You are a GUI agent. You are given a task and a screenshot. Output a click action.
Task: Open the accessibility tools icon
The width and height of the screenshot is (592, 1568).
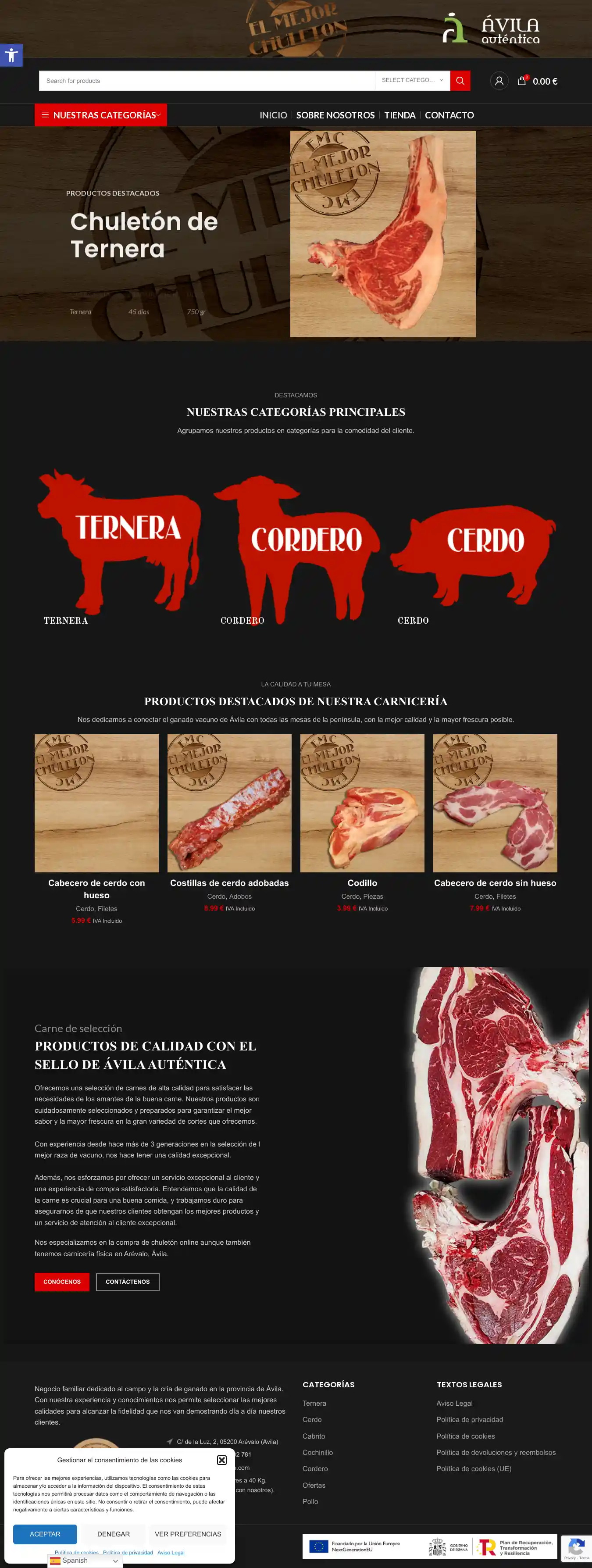(11, 55)
